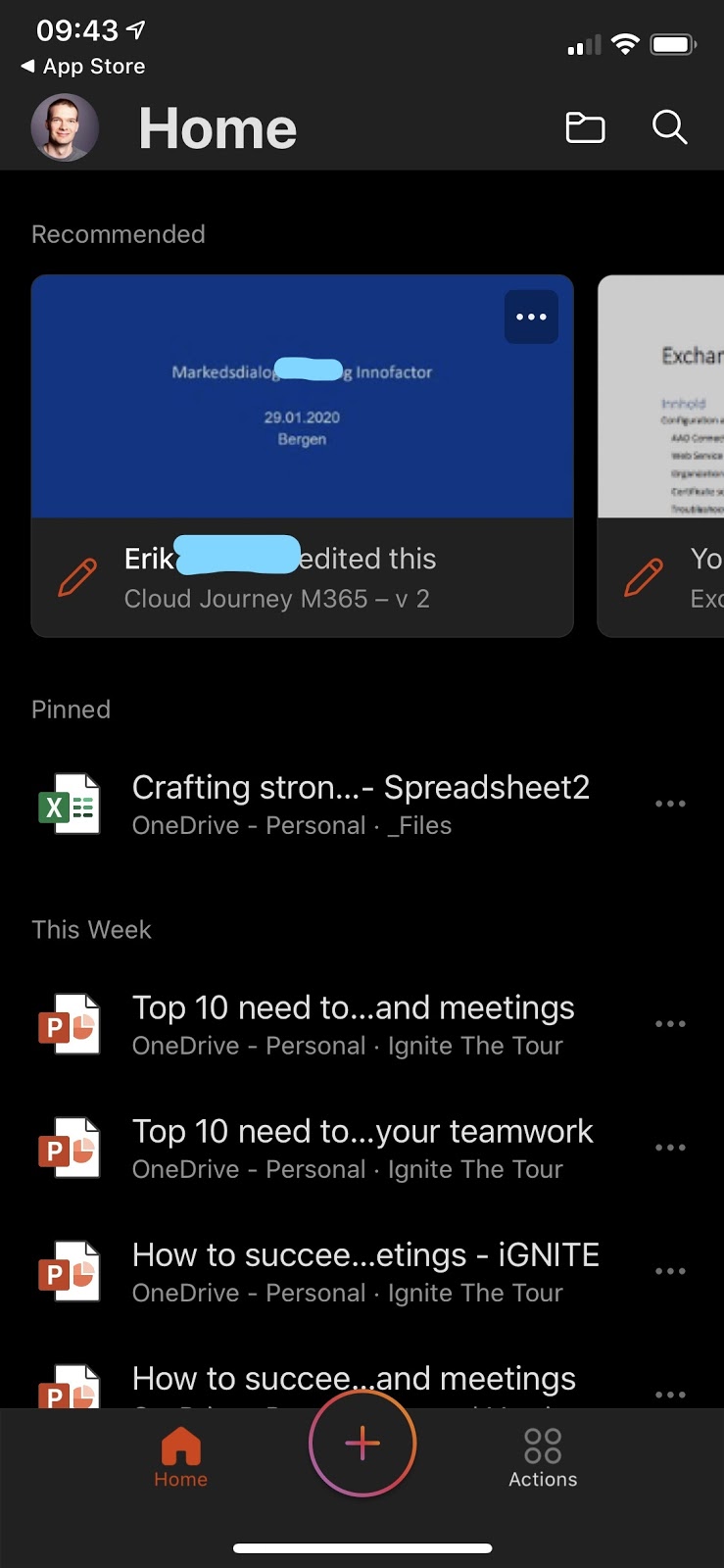Open the 'Crafting stron...- Spreadsheet2' pinned file
Viewport: 724px width, 1568px height.
tap(362, 787)
